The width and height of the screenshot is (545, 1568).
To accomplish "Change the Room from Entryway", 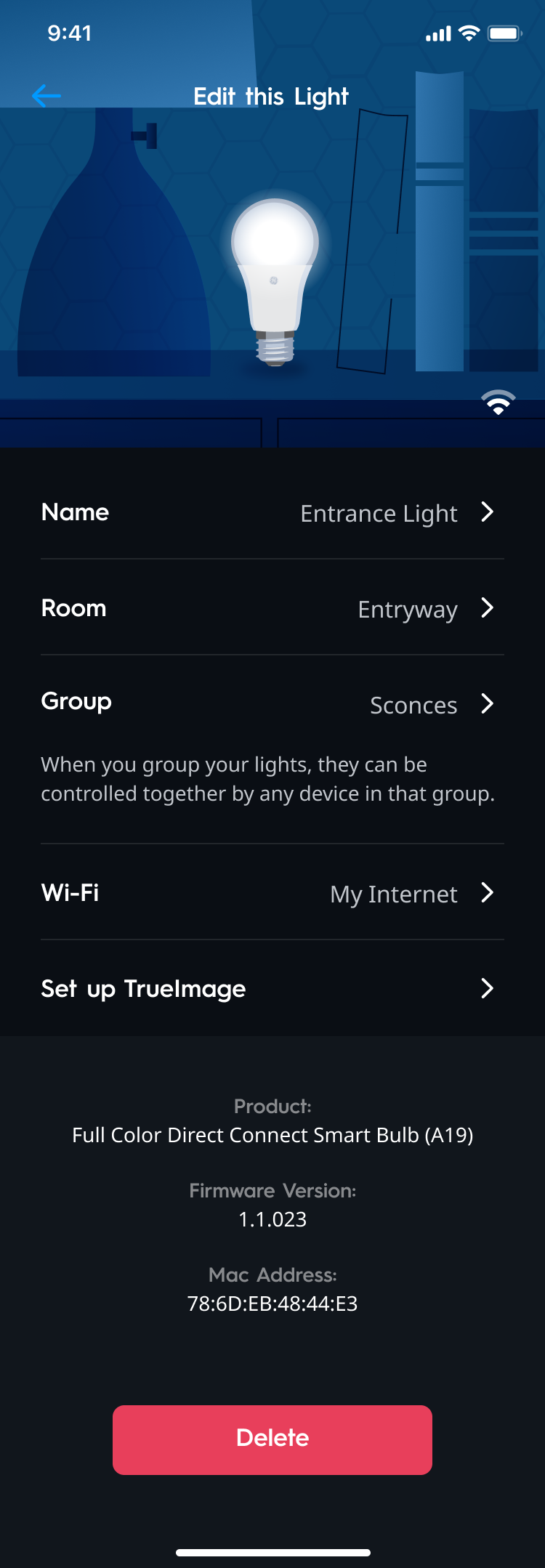I will tap(272, 609).
